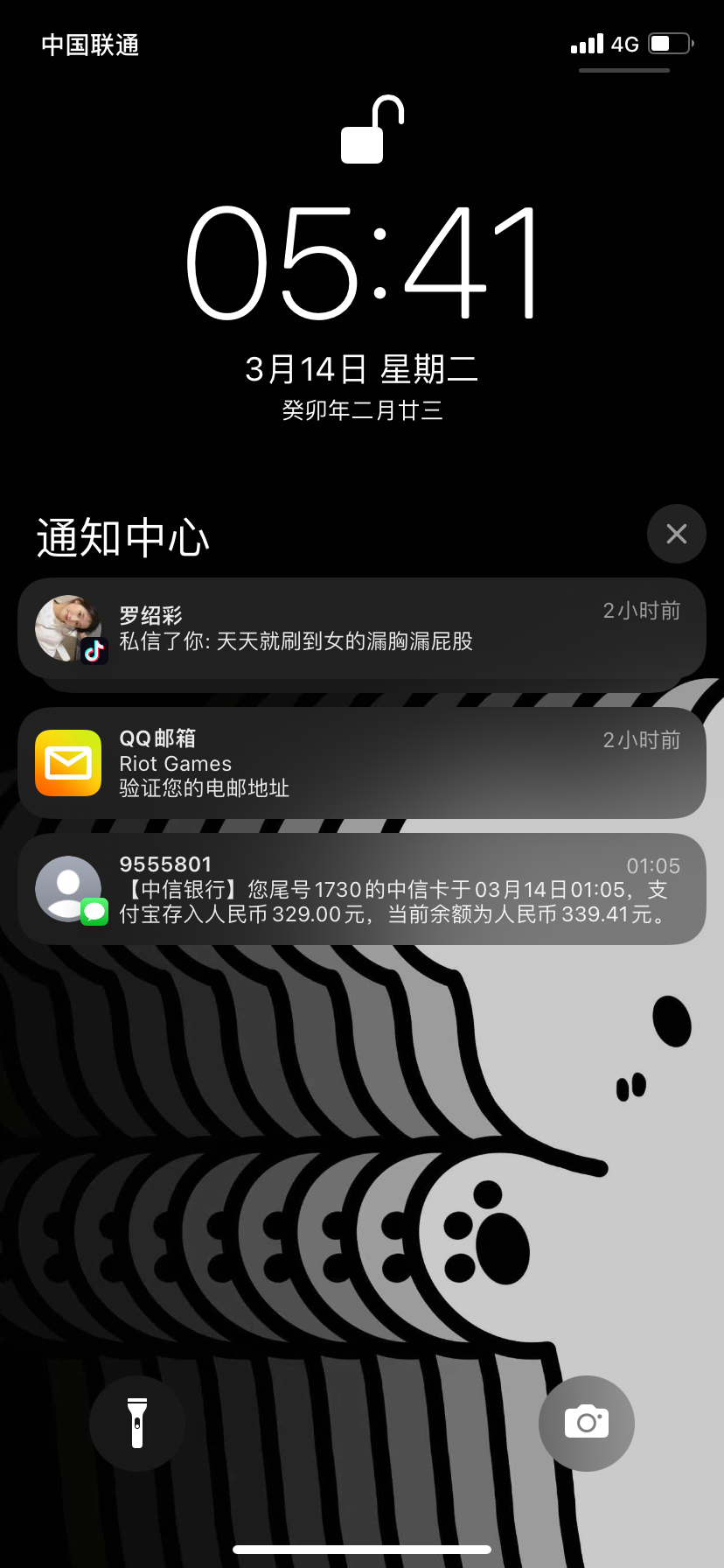Image resolution: width=724 pixels, height=1568 pixels.
Task: Turn on the flashlight
Action: coord(137,1423)
